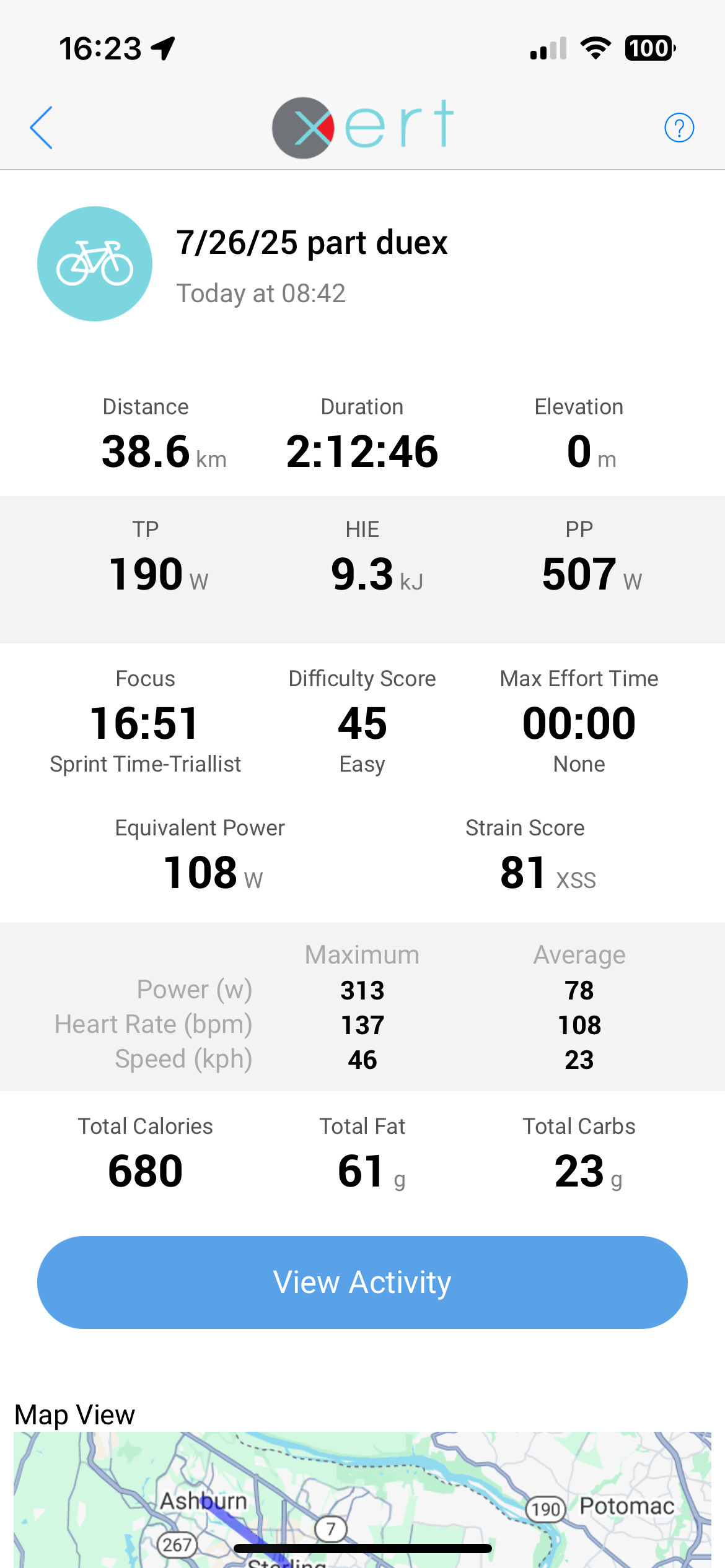Image resolution: width=725 pixels, height=1568 pixels.
Task: Open the help question mark icon
Action: pos(679,128)
